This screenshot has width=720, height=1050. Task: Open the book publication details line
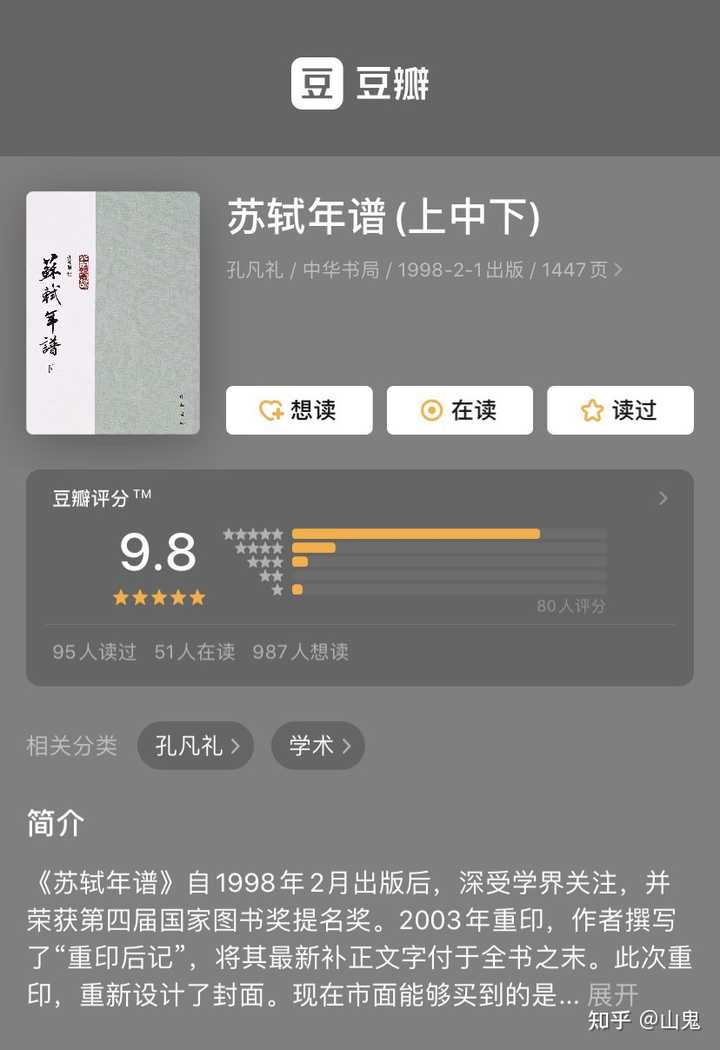click(x=425, y=270)
